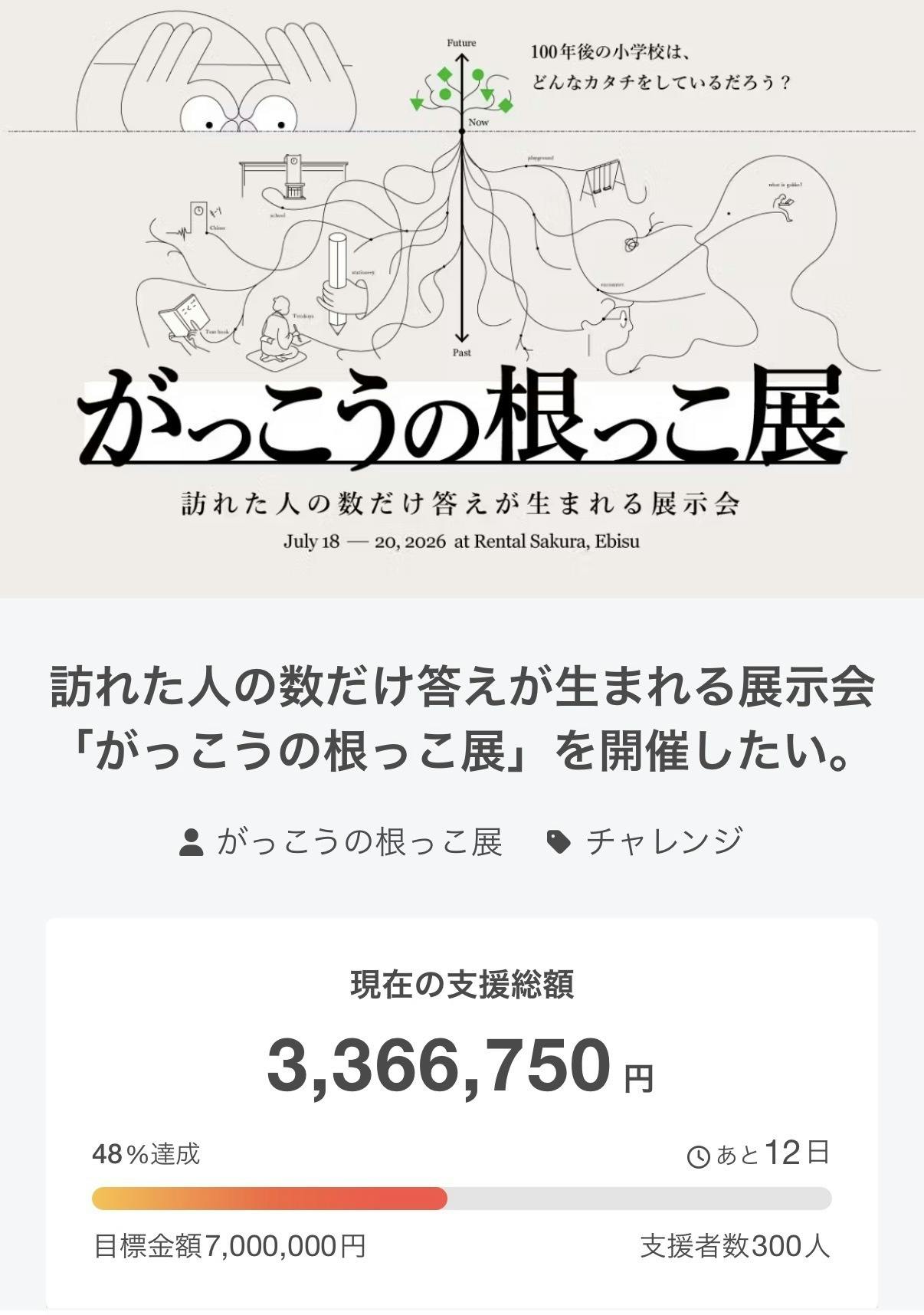The image size is (924, 1315).
Task: Open the チャレンジ category tag
Action: tap(664, 842)
